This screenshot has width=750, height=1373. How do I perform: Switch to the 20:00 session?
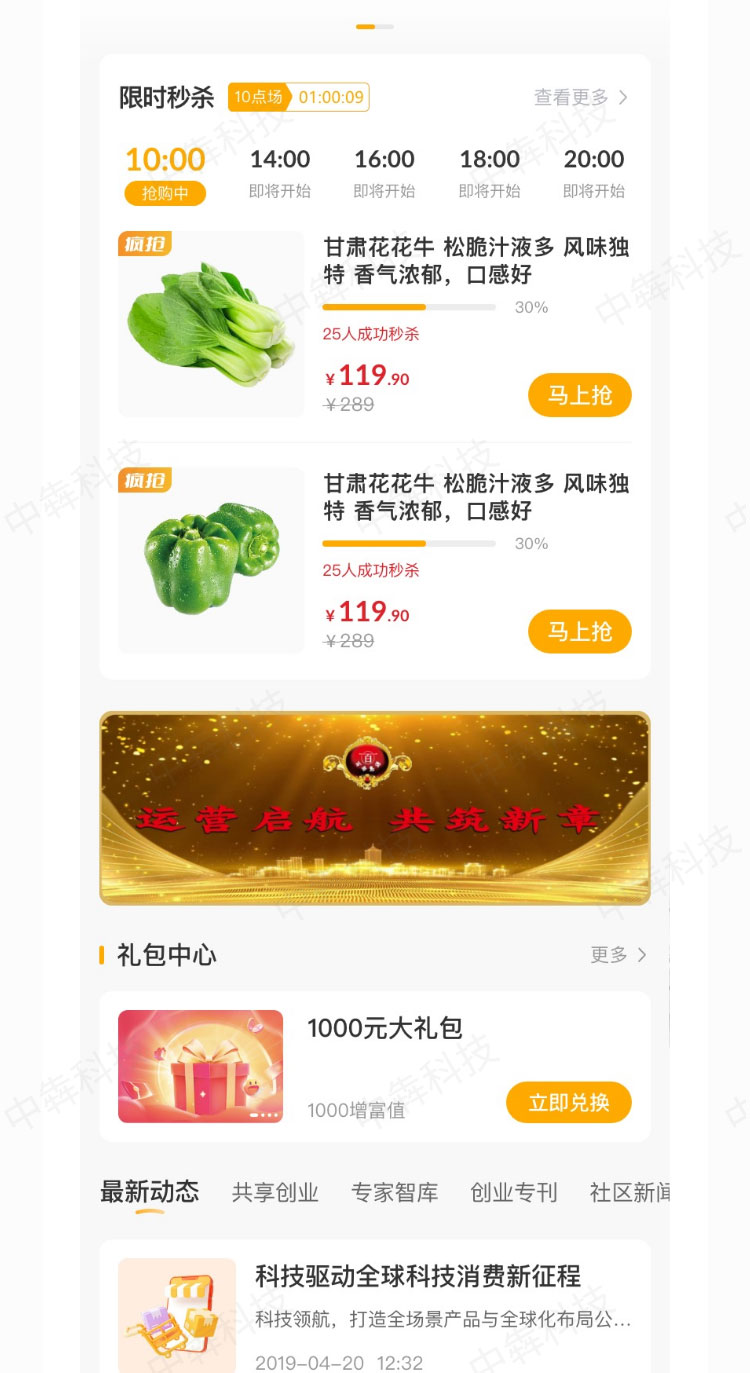[594, 172]
